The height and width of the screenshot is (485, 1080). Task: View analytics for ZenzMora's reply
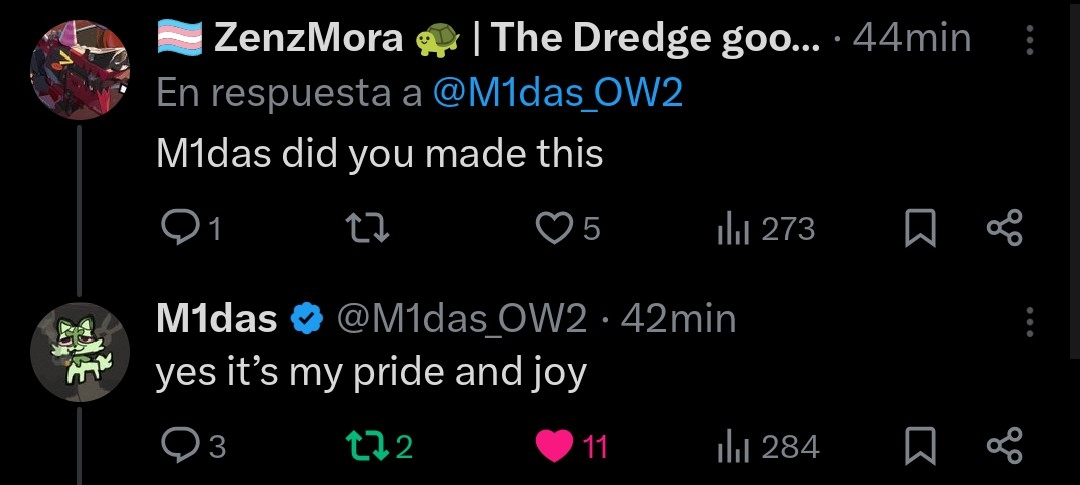735,230
